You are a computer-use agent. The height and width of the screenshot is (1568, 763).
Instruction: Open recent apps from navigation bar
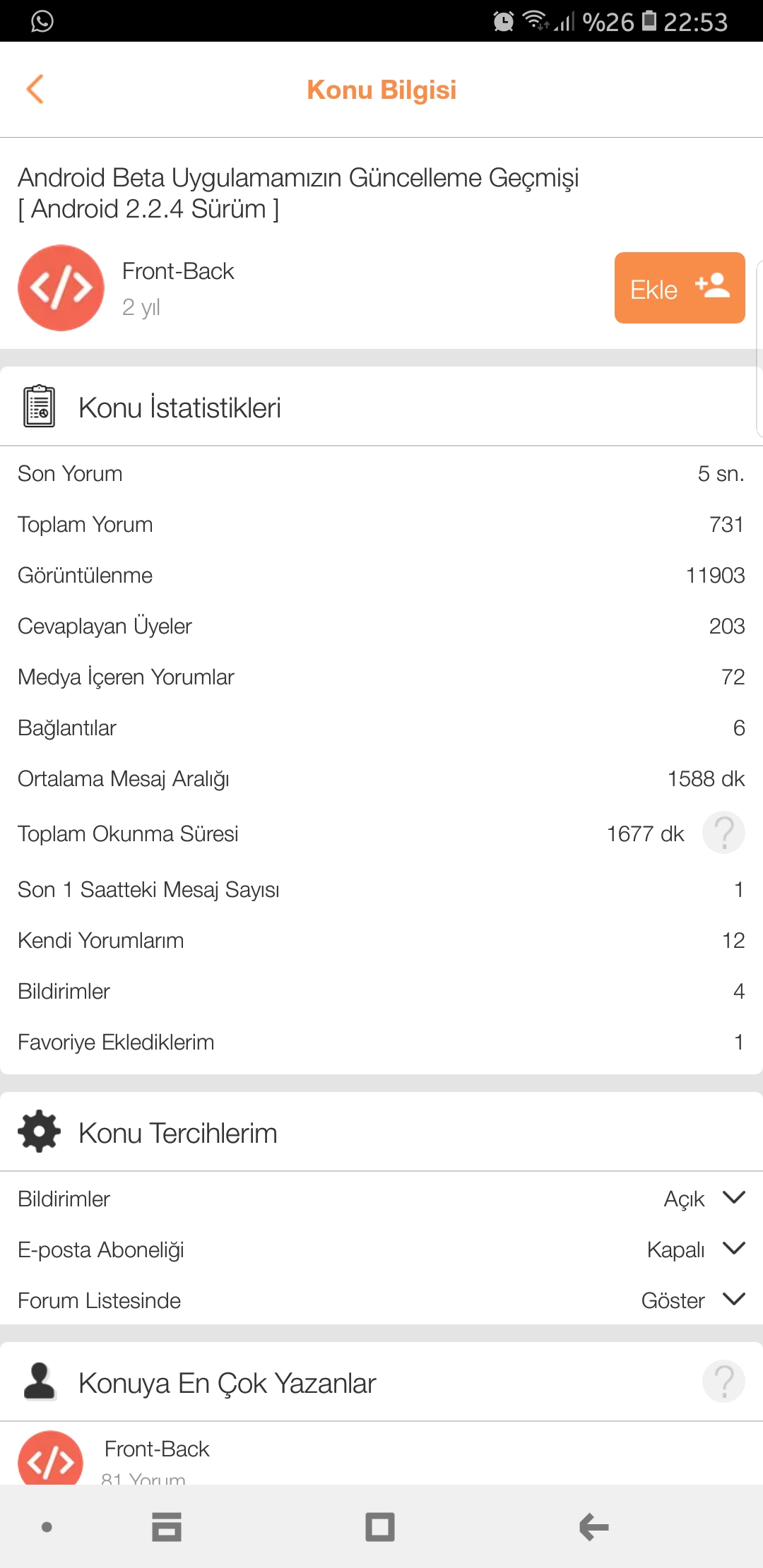167,1527
